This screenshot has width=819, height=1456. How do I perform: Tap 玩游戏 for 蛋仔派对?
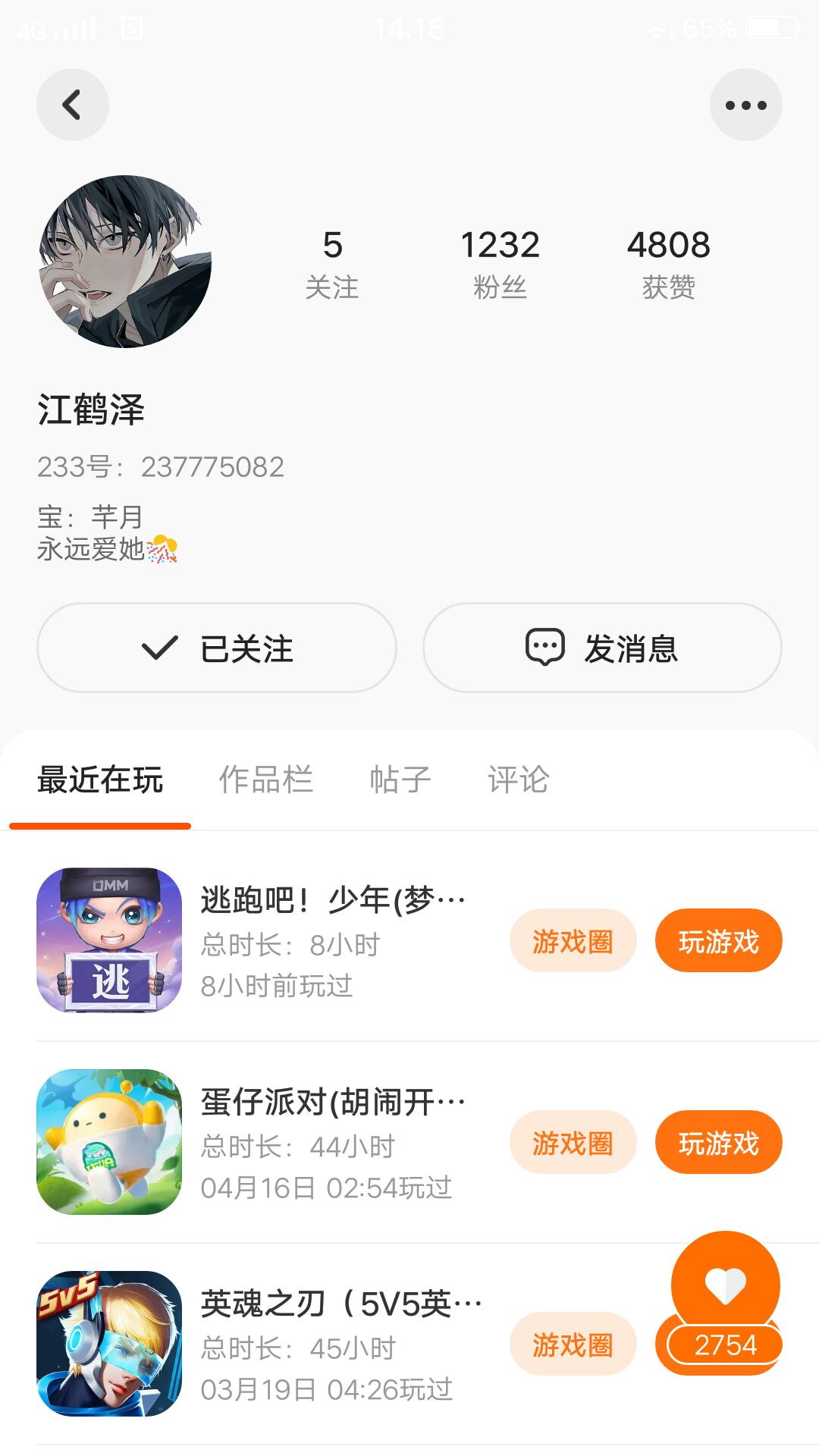[718, 1143]
